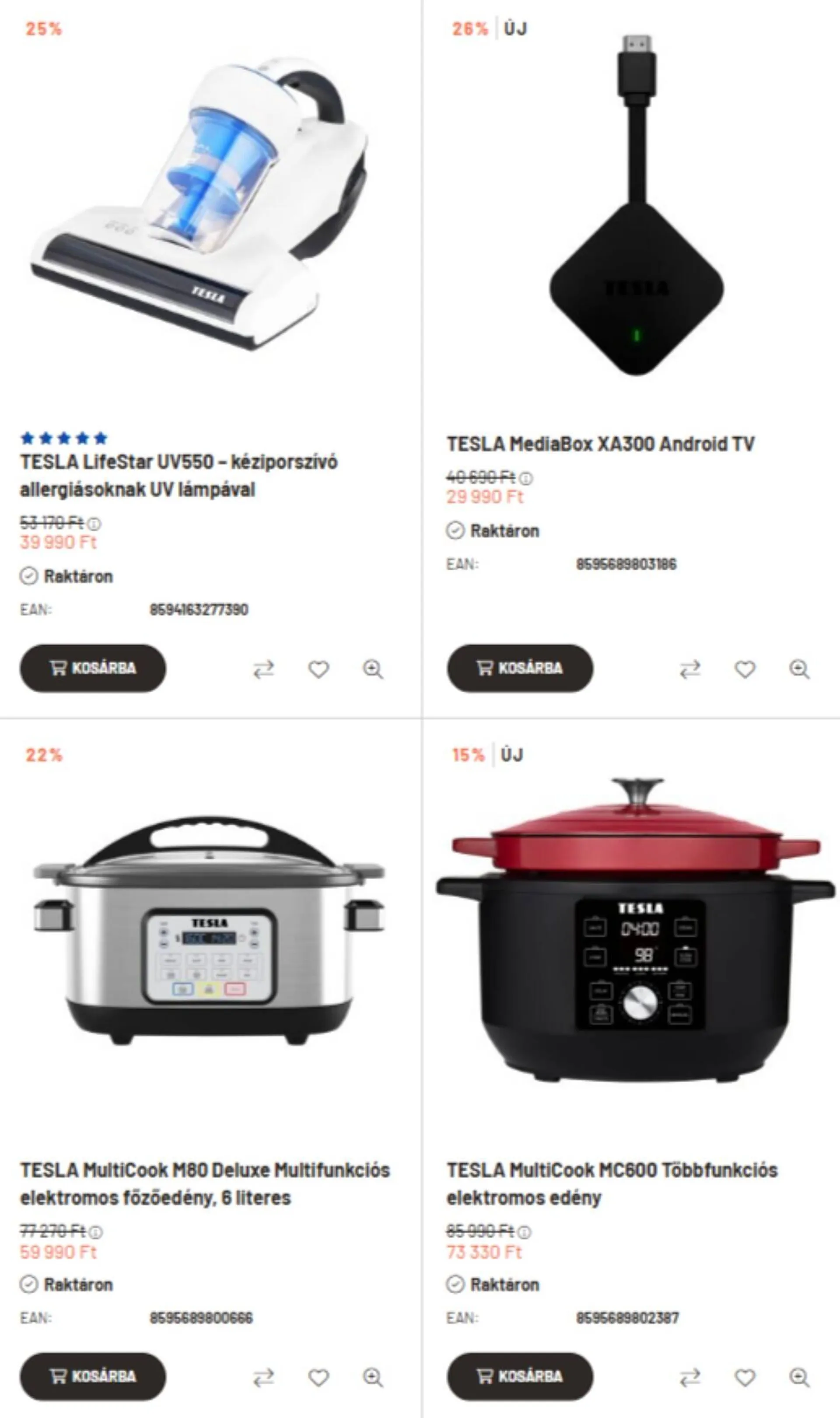This screenshot has height=1418, width=840.
Task: Compare the MediaBox XA300
Action: point(690,670)
